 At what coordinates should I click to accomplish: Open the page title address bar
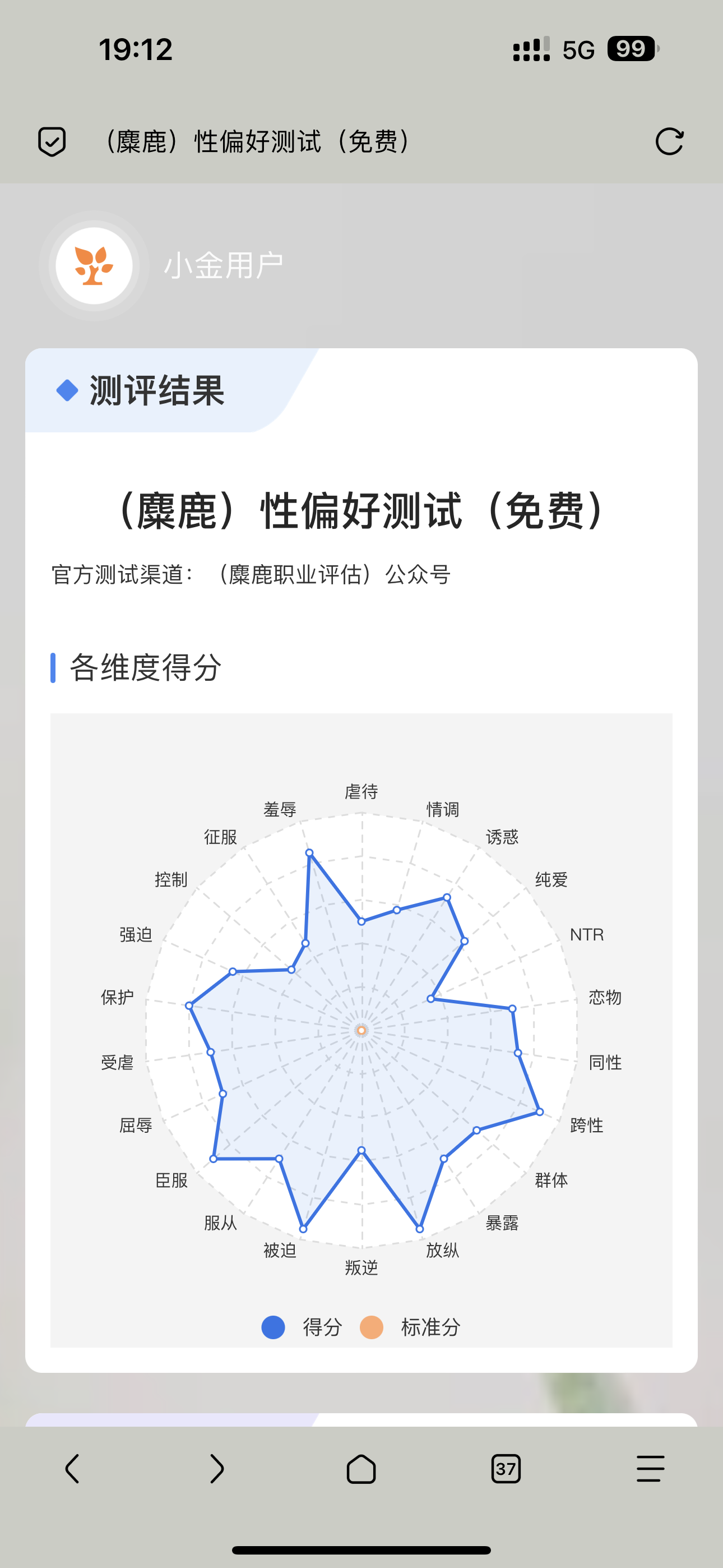pyautogui.click(x=258, y=142)
